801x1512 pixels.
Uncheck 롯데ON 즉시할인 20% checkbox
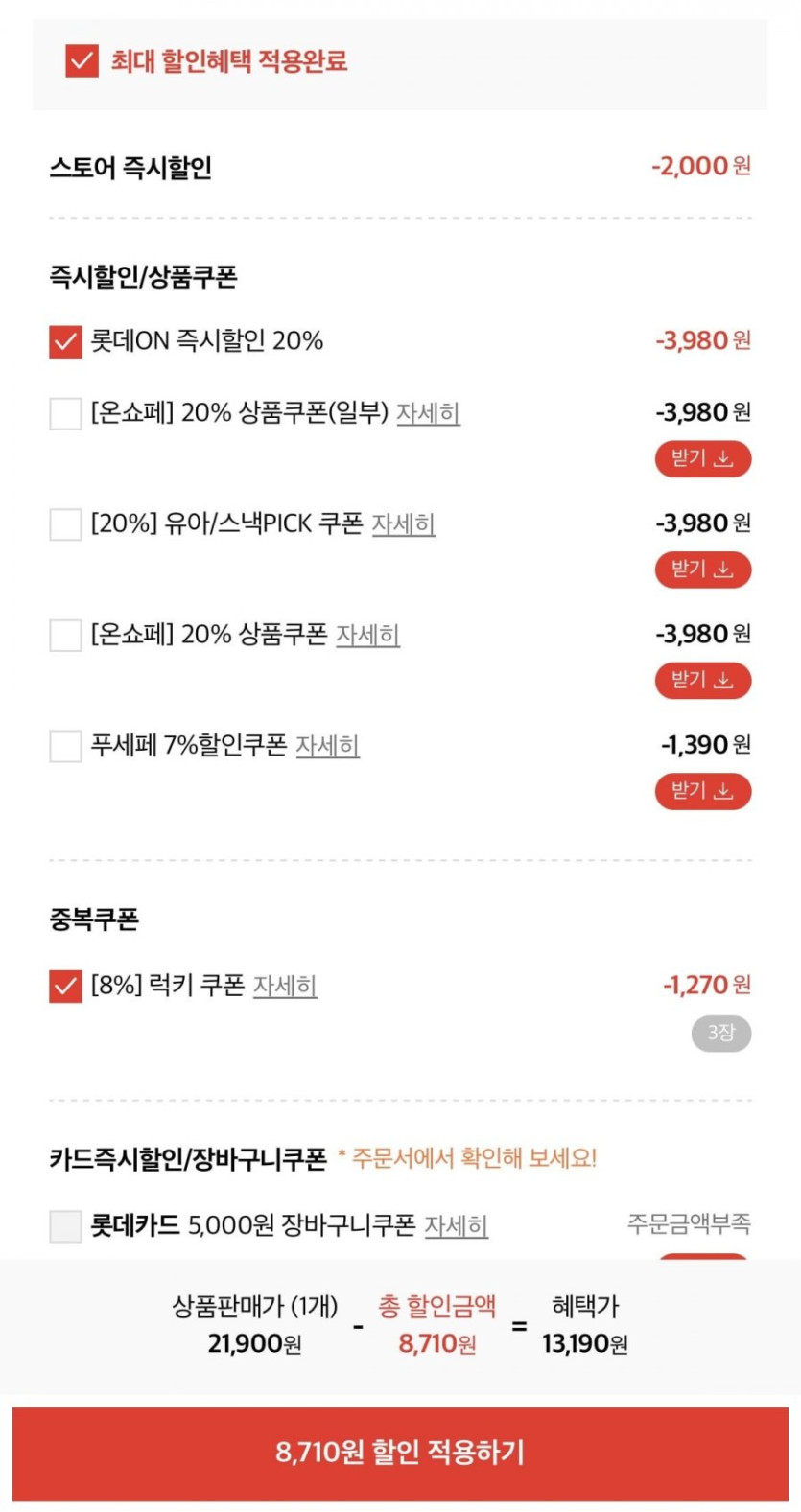[65, 341]
